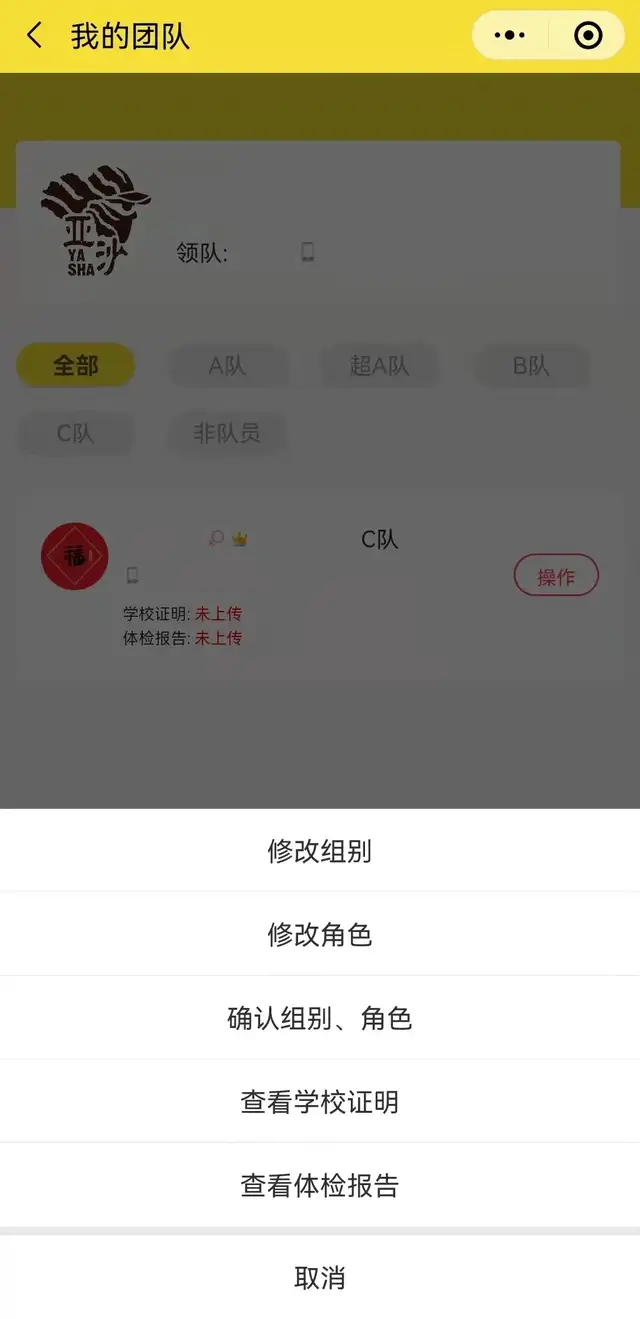Tap 确认组别、角色
Viewport: 640px width, 1319px height.
point(320,1019)
